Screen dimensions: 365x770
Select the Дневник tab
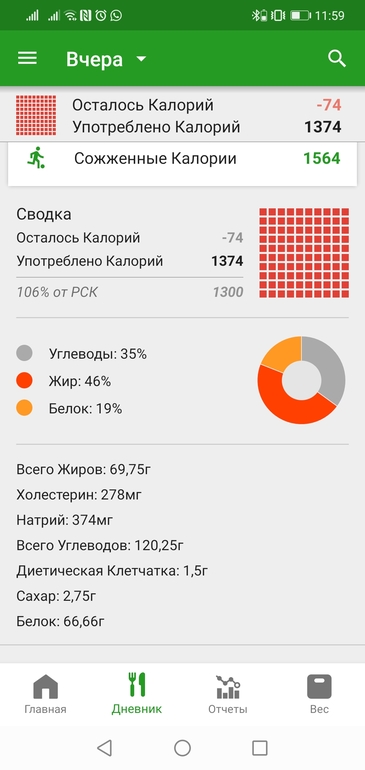click(137, 694)
